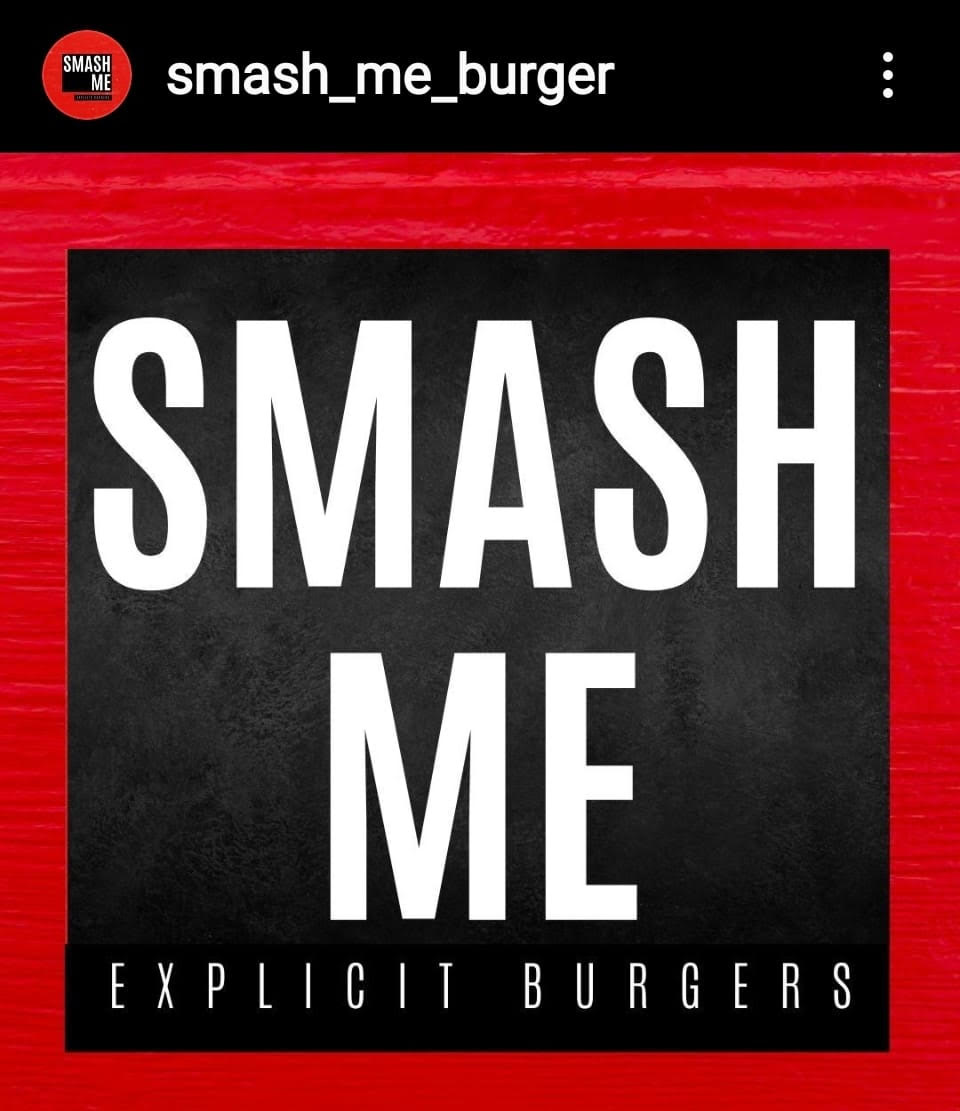Open the smash_me_burger profile picture

point(87,76)
